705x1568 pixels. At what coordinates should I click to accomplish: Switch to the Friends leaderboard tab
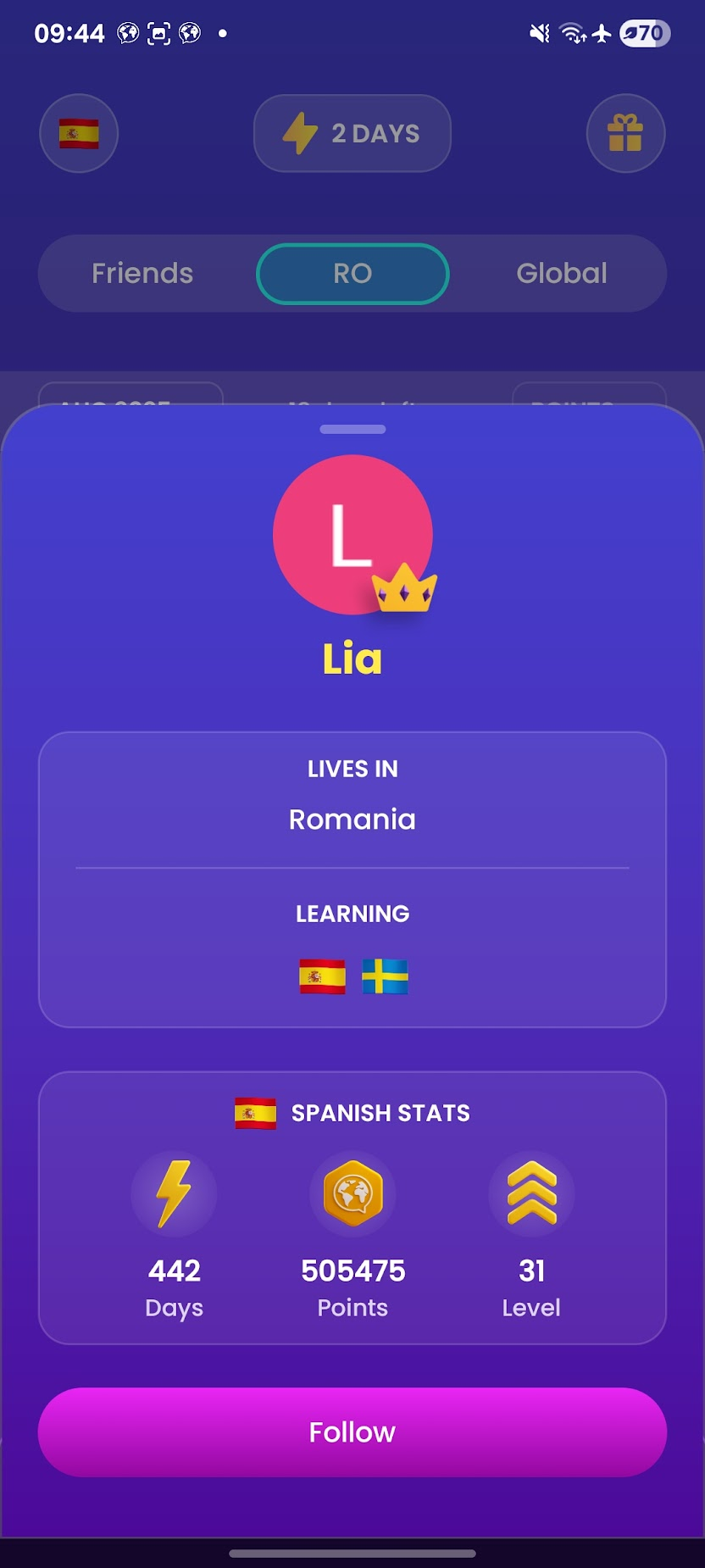tap(142, 273)
